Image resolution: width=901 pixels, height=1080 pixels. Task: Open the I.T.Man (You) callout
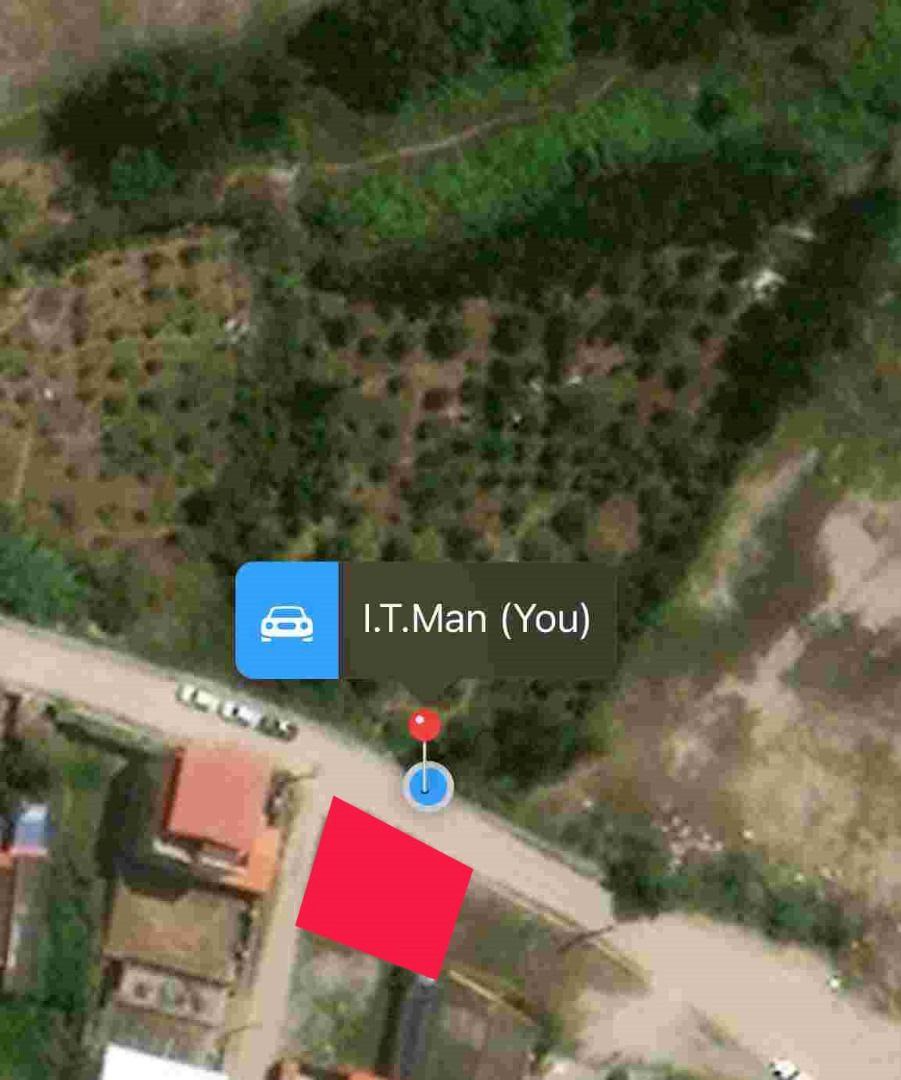tap(477, 621)
